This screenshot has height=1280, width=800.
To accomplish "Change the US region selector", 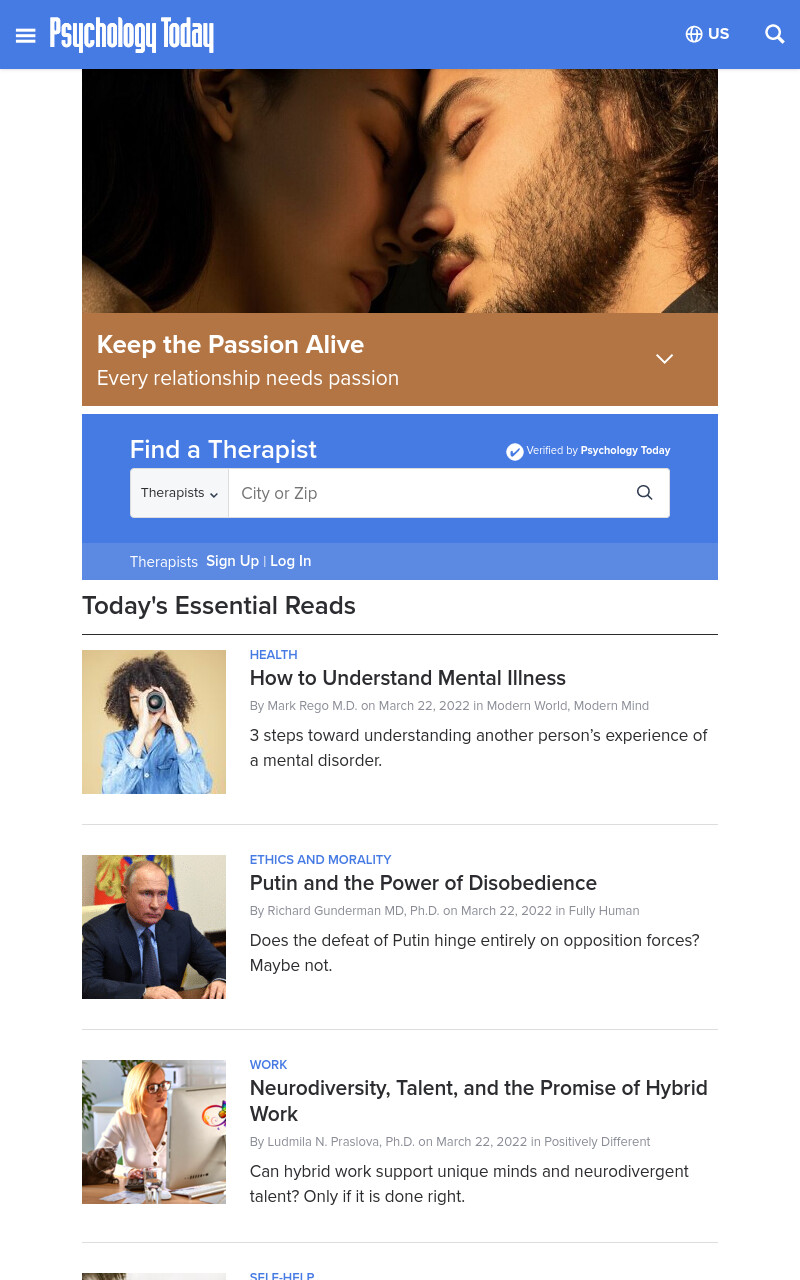I will point(707,34).
